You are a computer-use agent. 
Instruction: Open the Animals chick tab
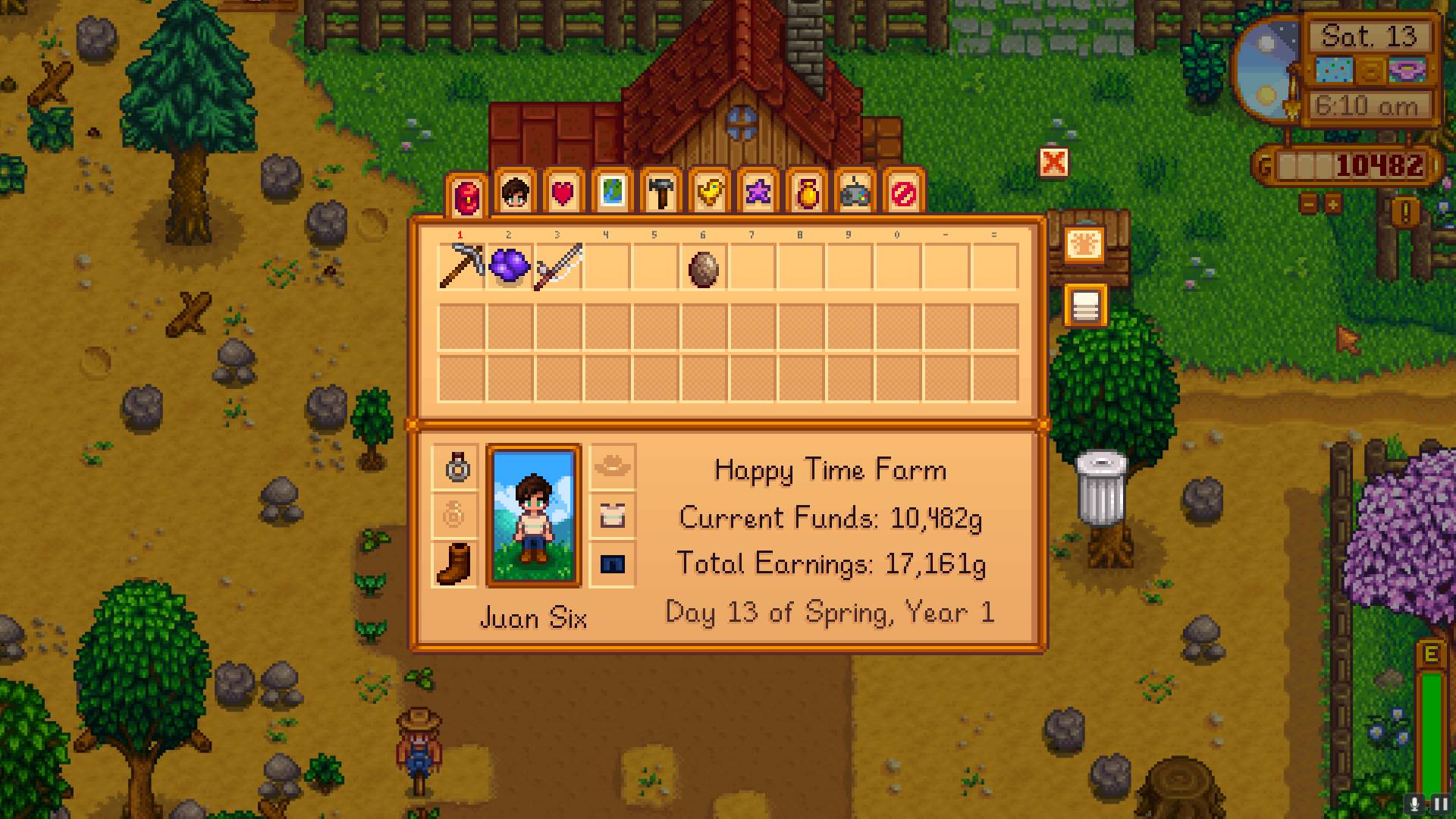point(709,194)
